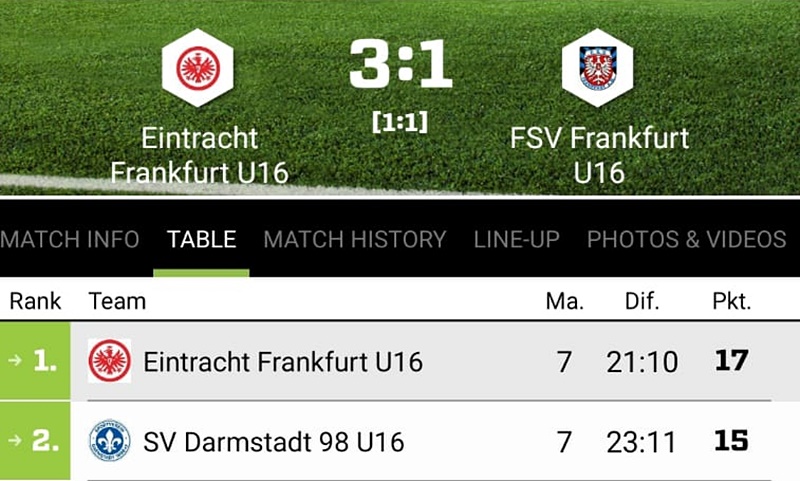Open FSV Frankfurt U16 team in header
The width and height of the screenshot is (800, 481).
(x=598, y=69)
